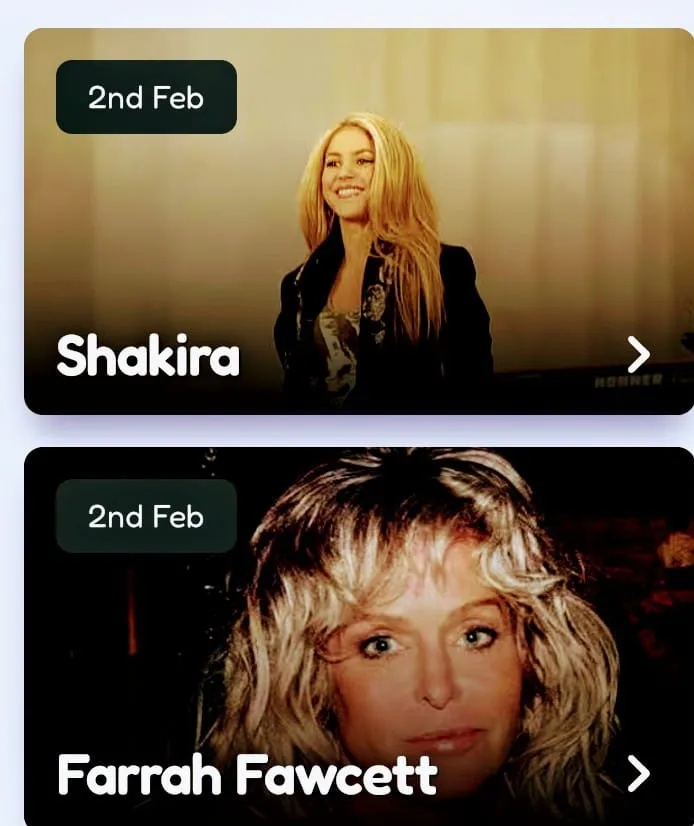
Task: Tap the chevron arrow on Farrah Fawcett's card
Action: (638, 773)
